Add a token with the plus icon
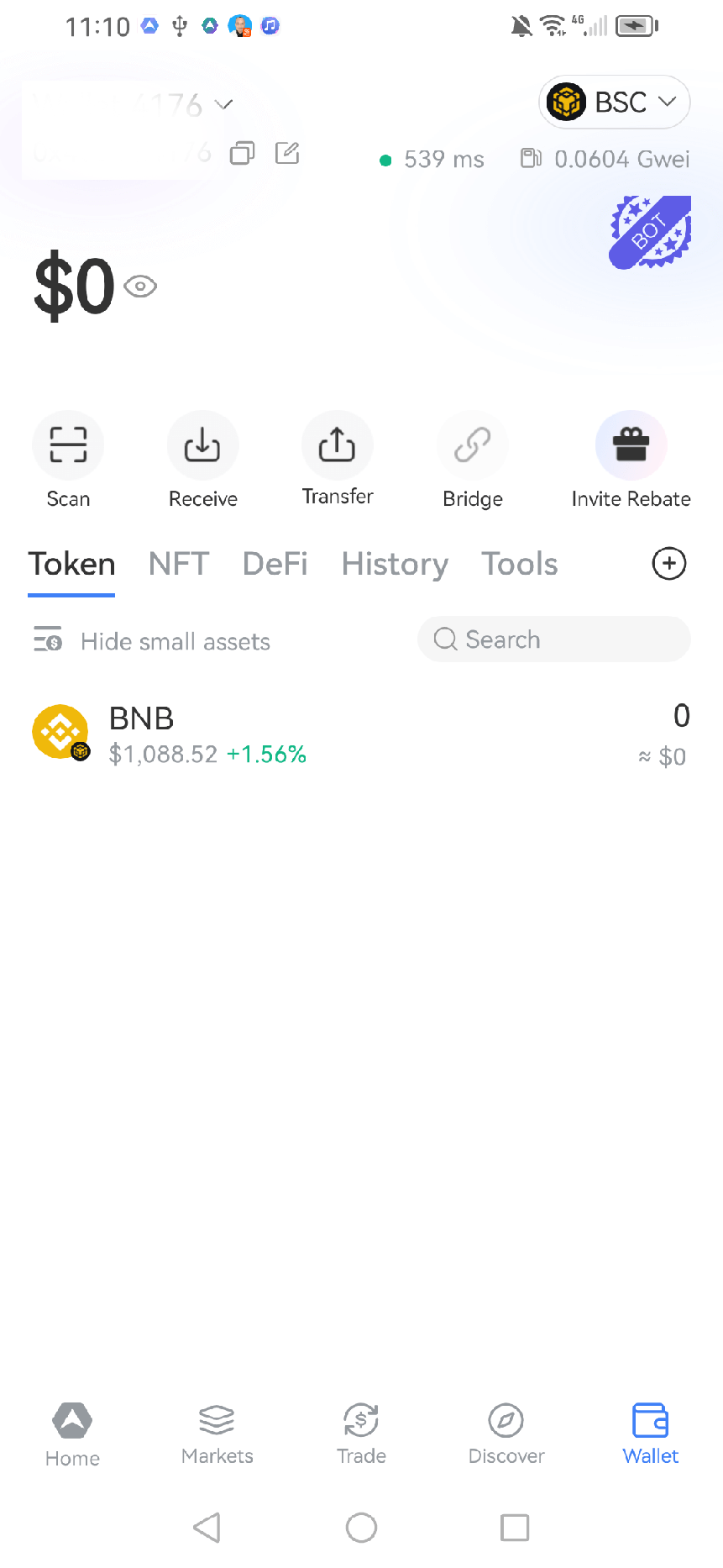The height and width of the screenshot is (1568, 723). click(x=668, y=564)
